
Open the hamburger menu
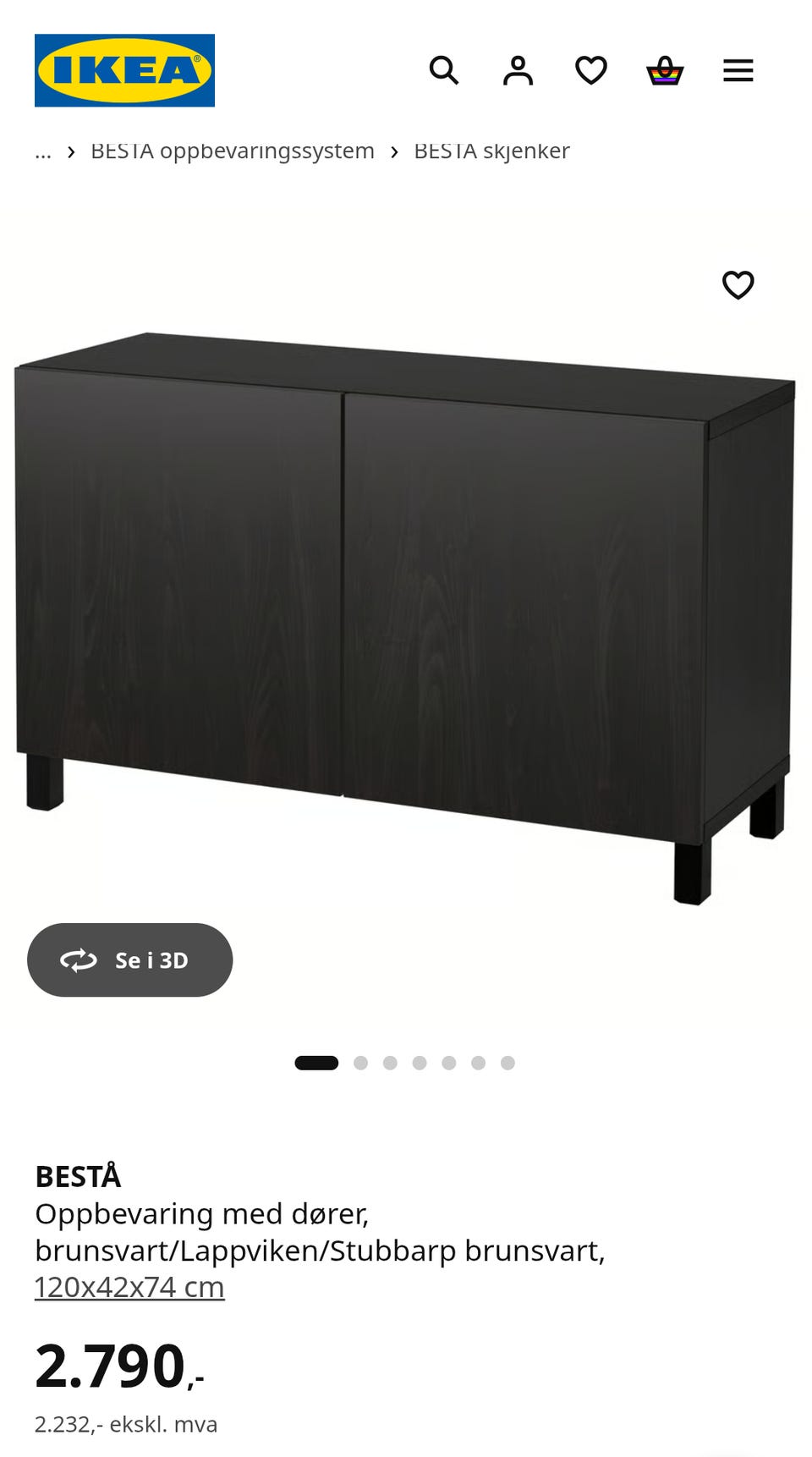[738, 70]
